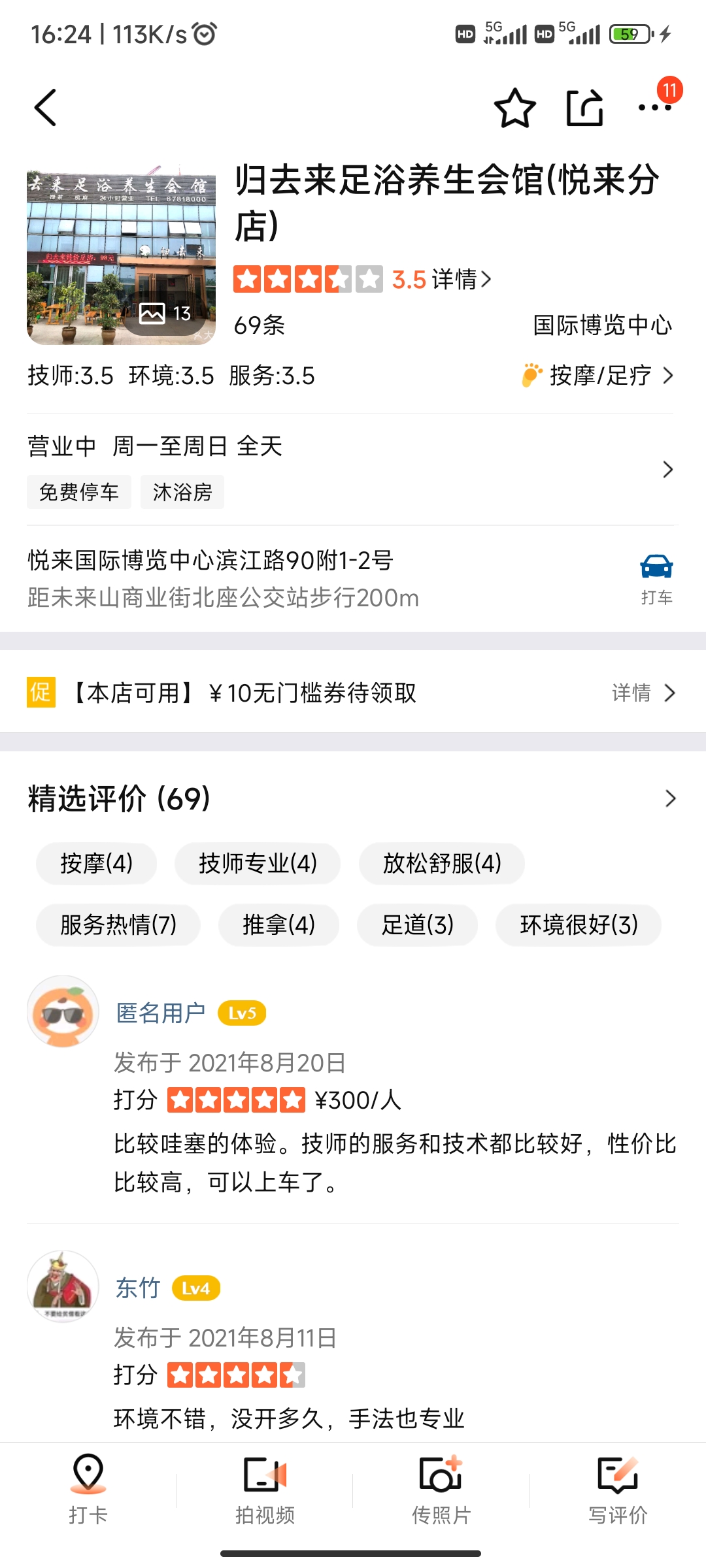Switch to the 打卡 check-in tab
The width and height of the screenshot is (706, 1568).
point(88,1496)
